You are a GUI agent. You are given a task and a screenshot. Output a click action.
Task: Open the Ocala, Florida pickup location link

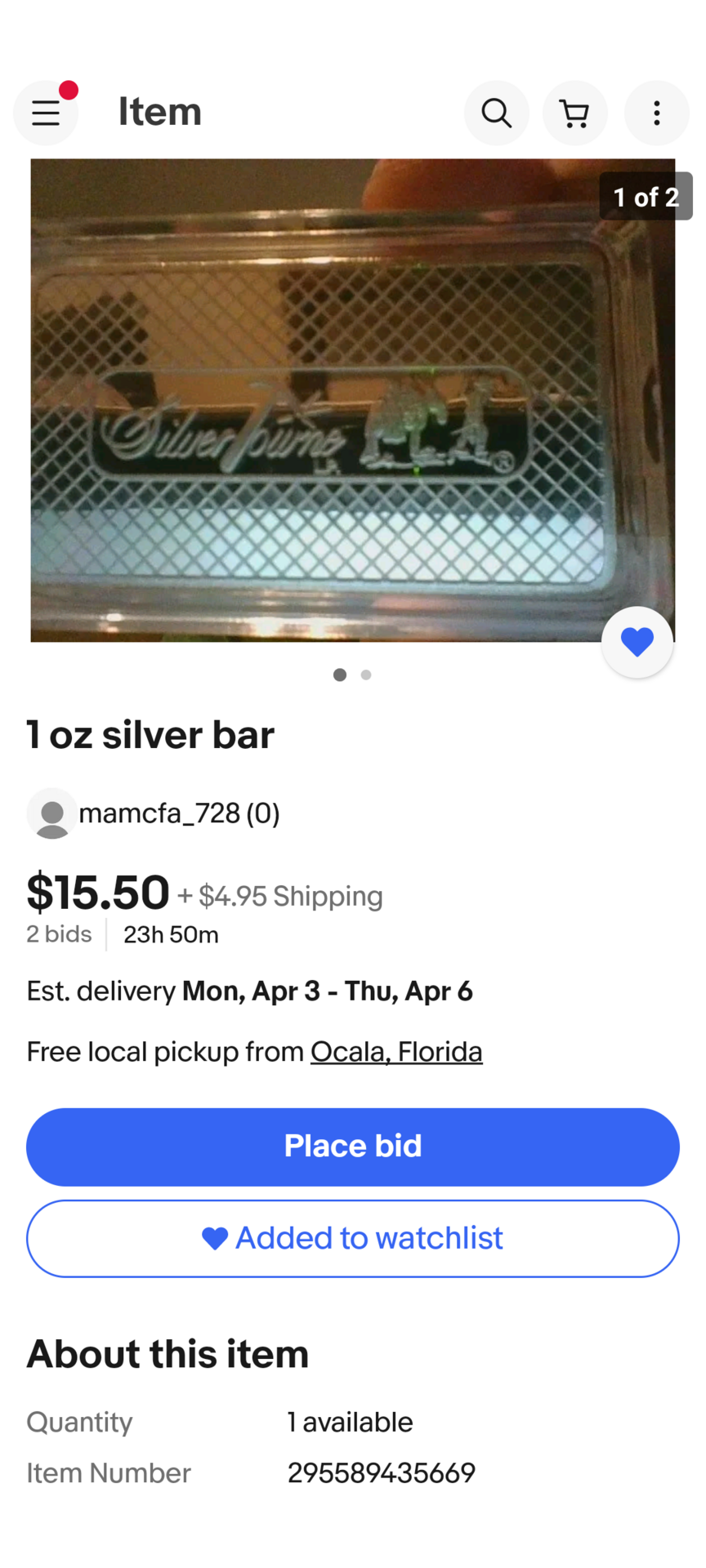[396, 1052]
